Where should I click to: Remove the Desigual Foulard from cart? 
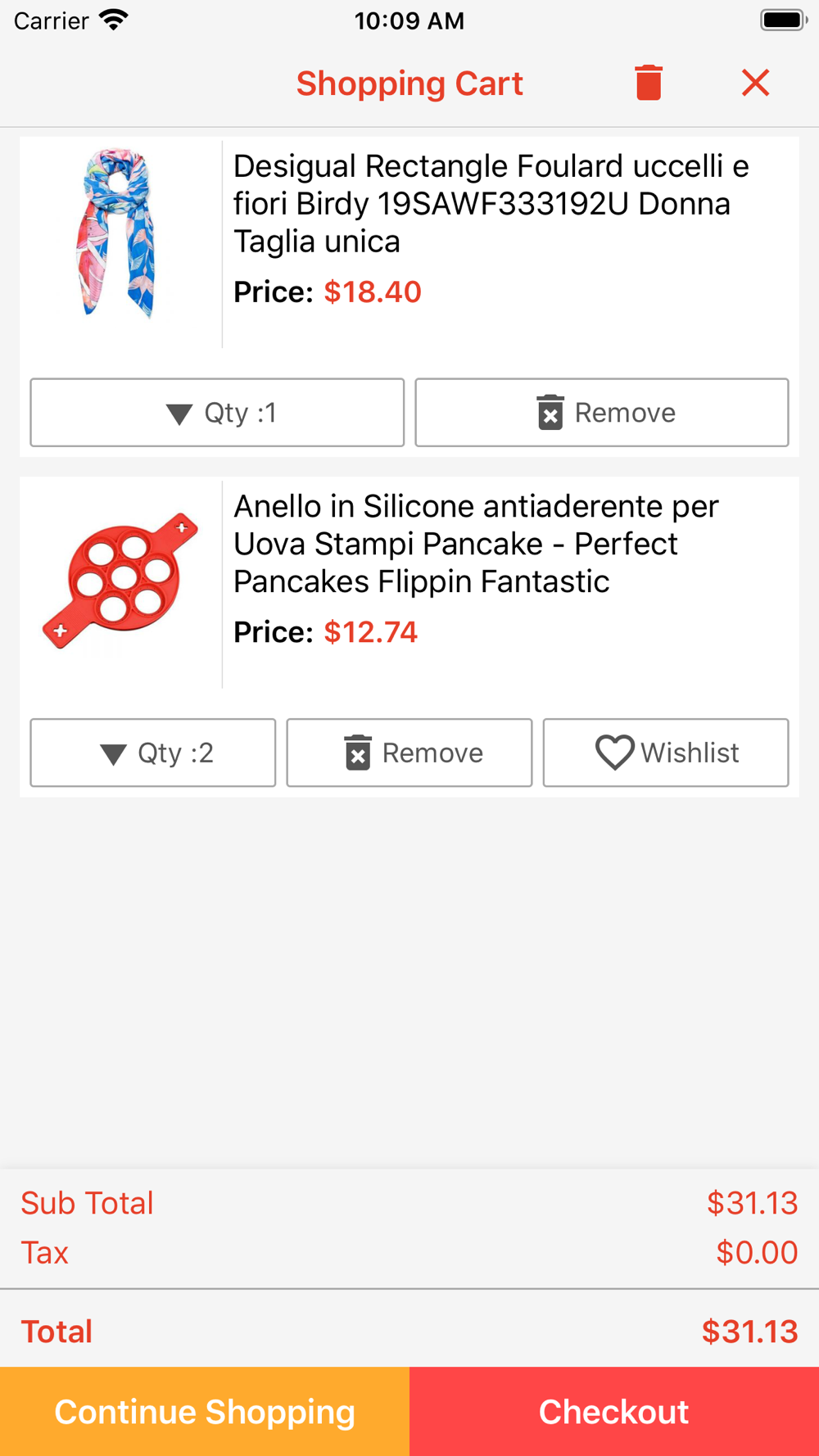[602, 413]
